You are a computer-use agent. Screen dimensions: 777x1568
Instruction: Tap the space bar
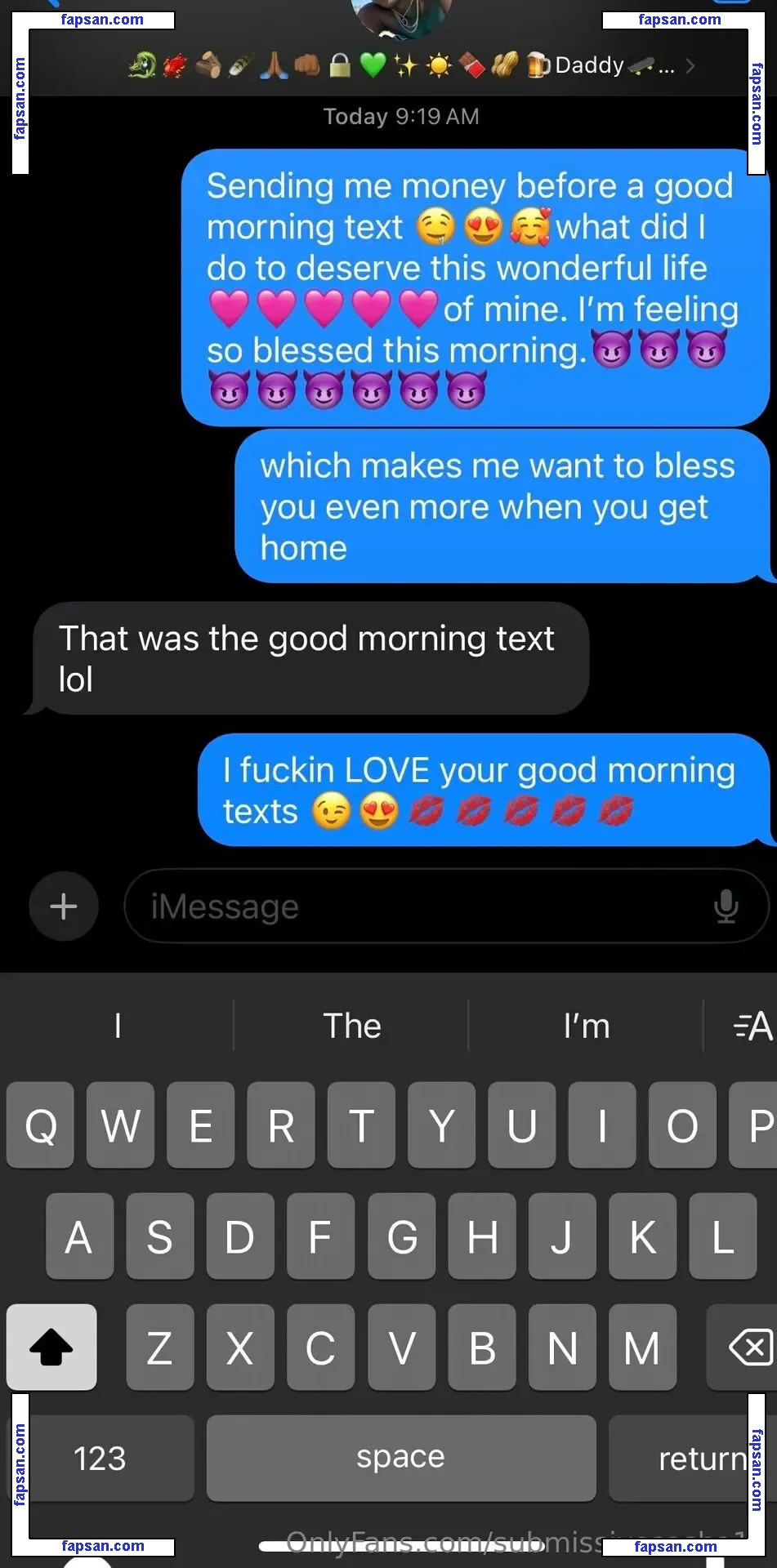click(x=400, y=1458)
